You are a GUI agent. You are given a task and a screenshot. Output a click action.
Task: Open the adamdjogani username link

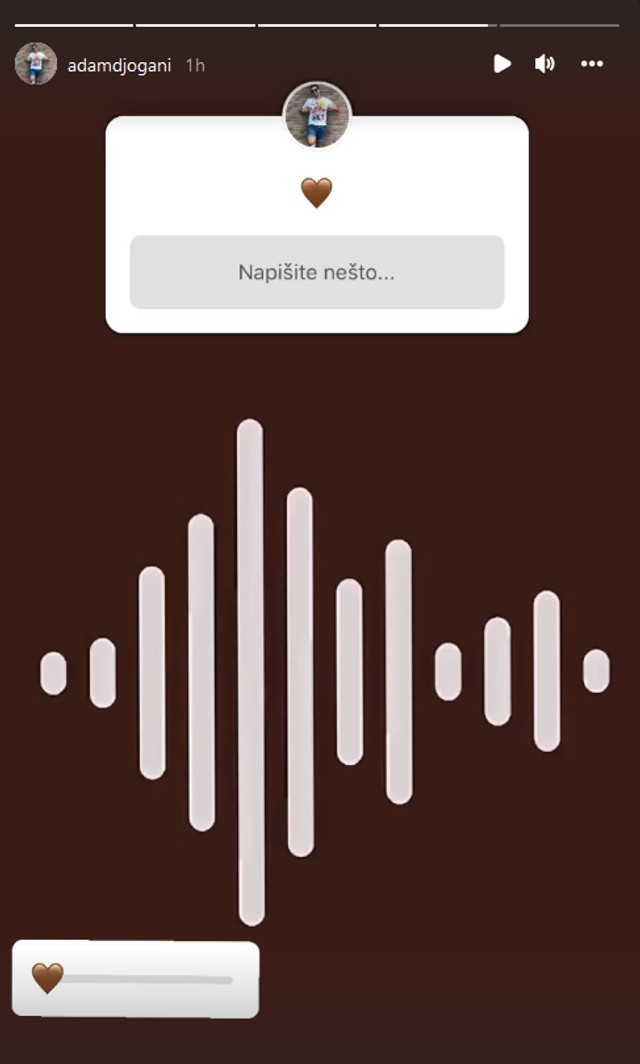pos(119,65)
